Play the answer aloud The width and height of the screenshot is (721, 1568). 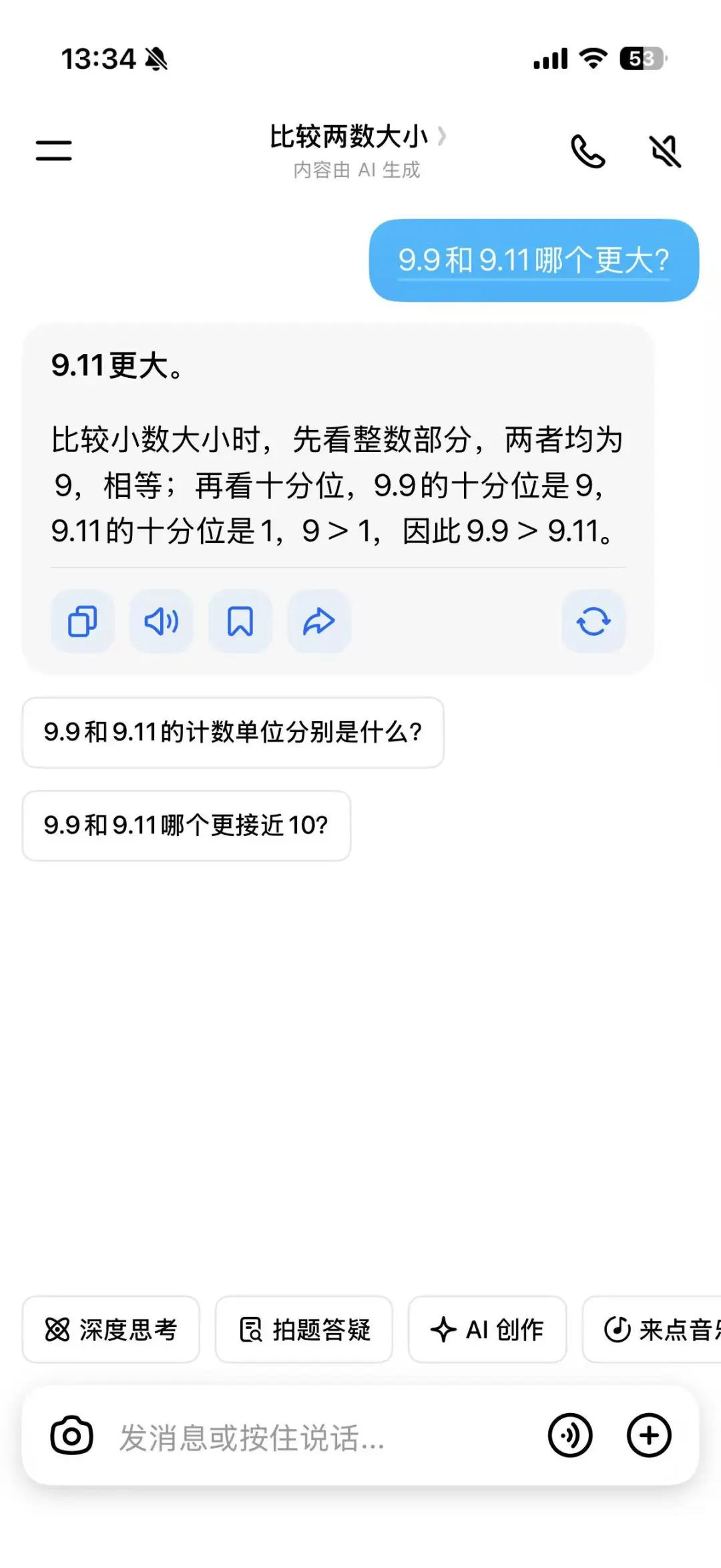[x=161, y=622]
